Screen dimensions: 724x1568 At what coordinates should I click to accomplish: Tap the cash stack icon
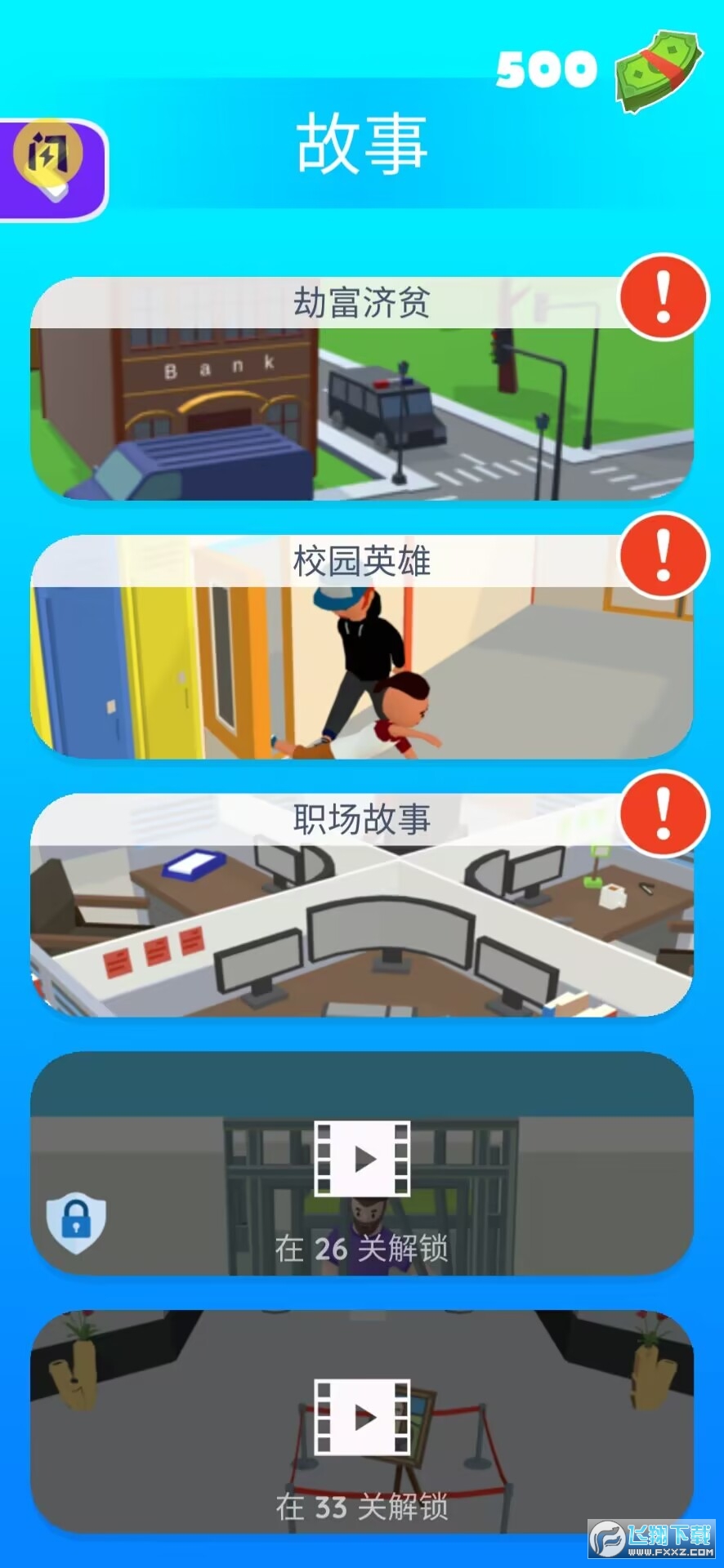[x=658, y=70]
